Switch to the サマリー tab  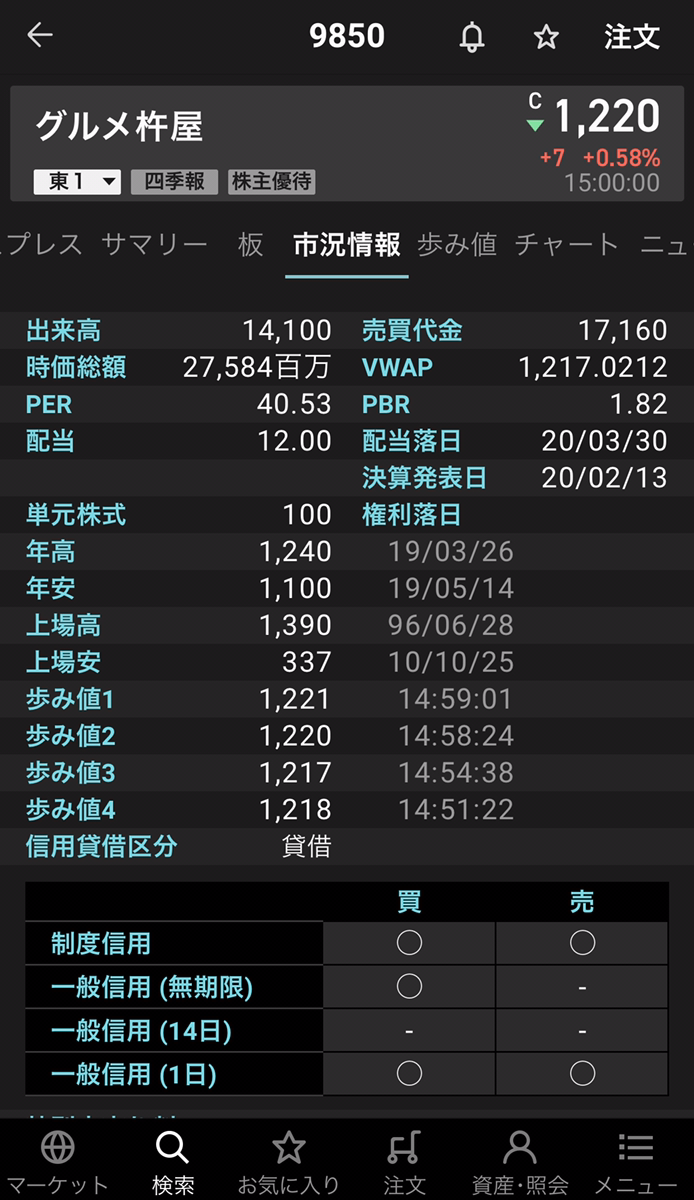[154, 245]
